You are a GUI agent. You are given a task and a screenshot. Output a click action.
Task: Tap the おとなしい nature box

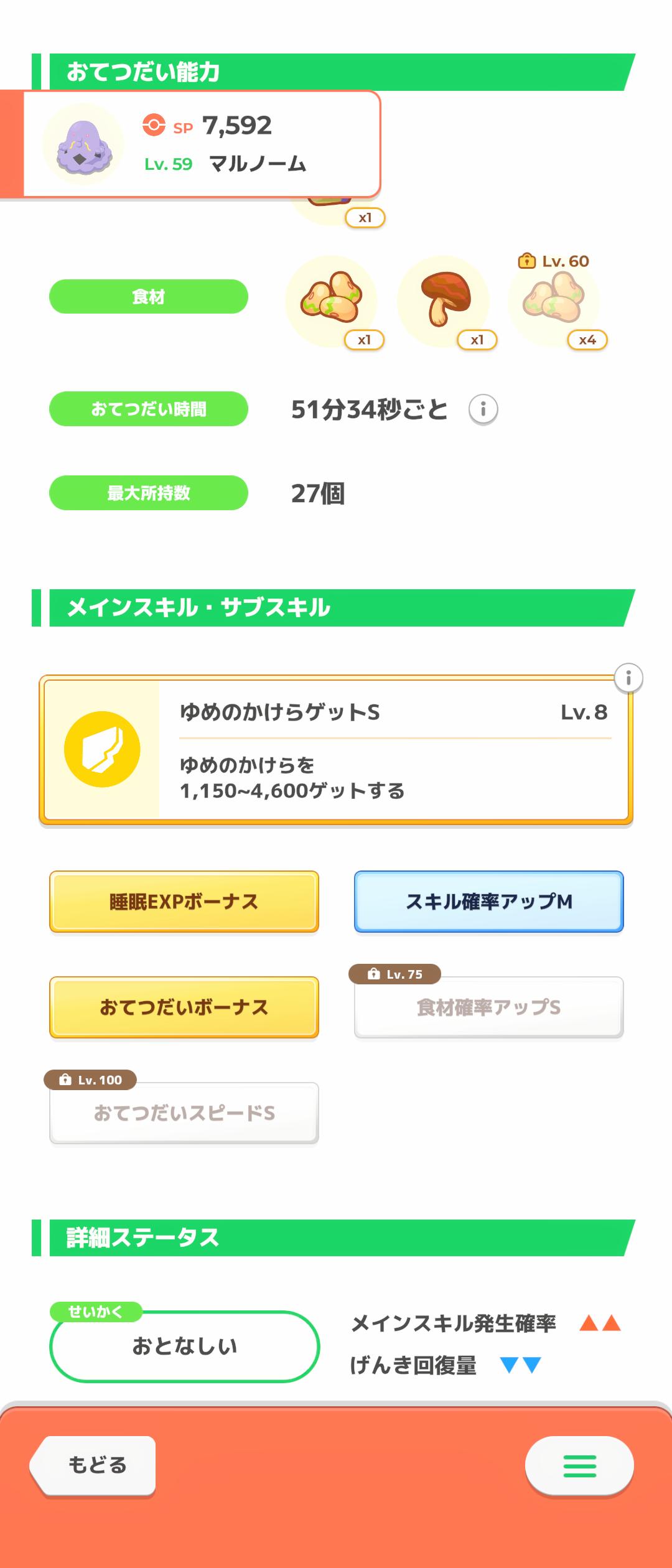pyautogui.click(x=184, y=1346)
